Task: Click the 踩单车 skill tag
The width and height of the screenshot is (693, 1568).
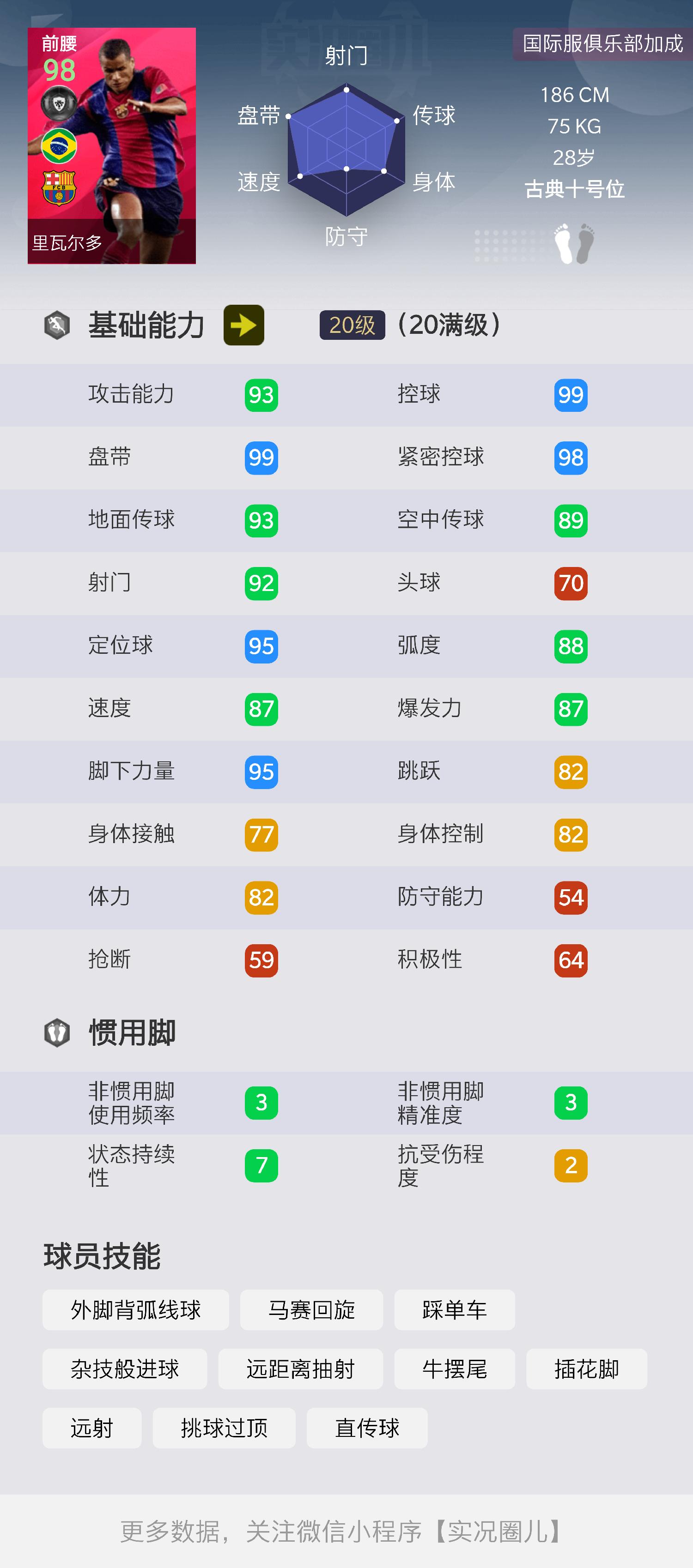Action: pyautogui.click(x=454, y=1310)
